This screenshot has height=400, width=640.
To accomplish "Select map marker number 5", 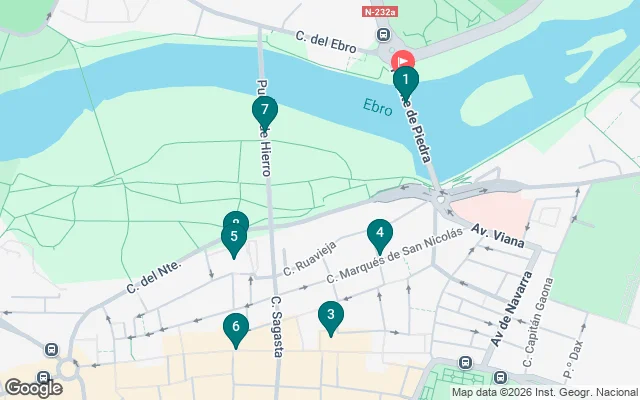I will point(233,239).
